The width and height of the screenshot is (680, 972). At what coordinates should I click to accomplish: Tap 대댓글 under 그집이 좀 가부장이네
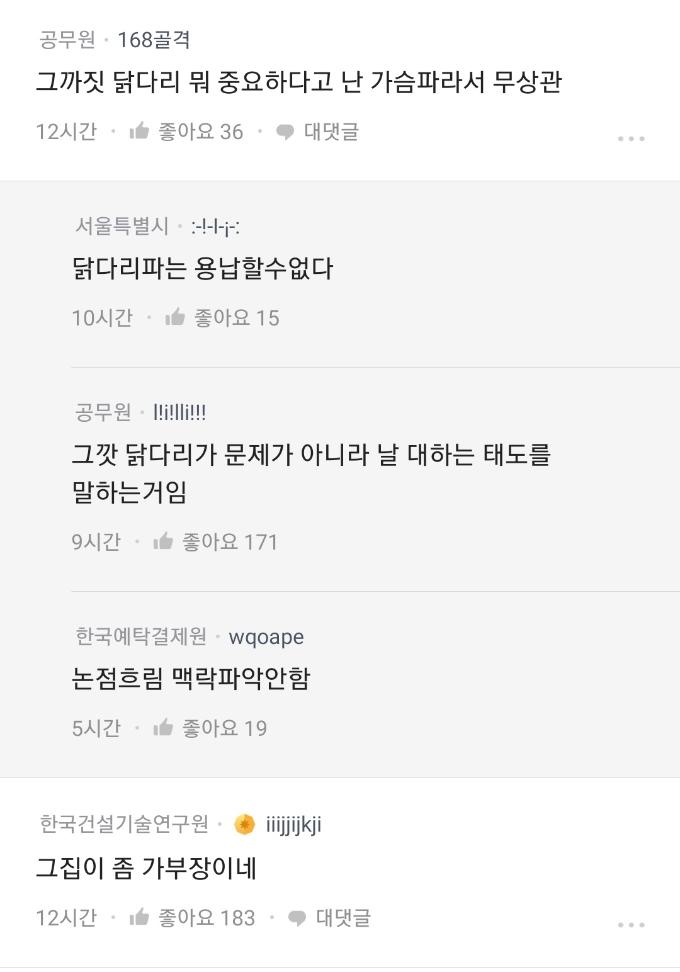pos(331,917)
